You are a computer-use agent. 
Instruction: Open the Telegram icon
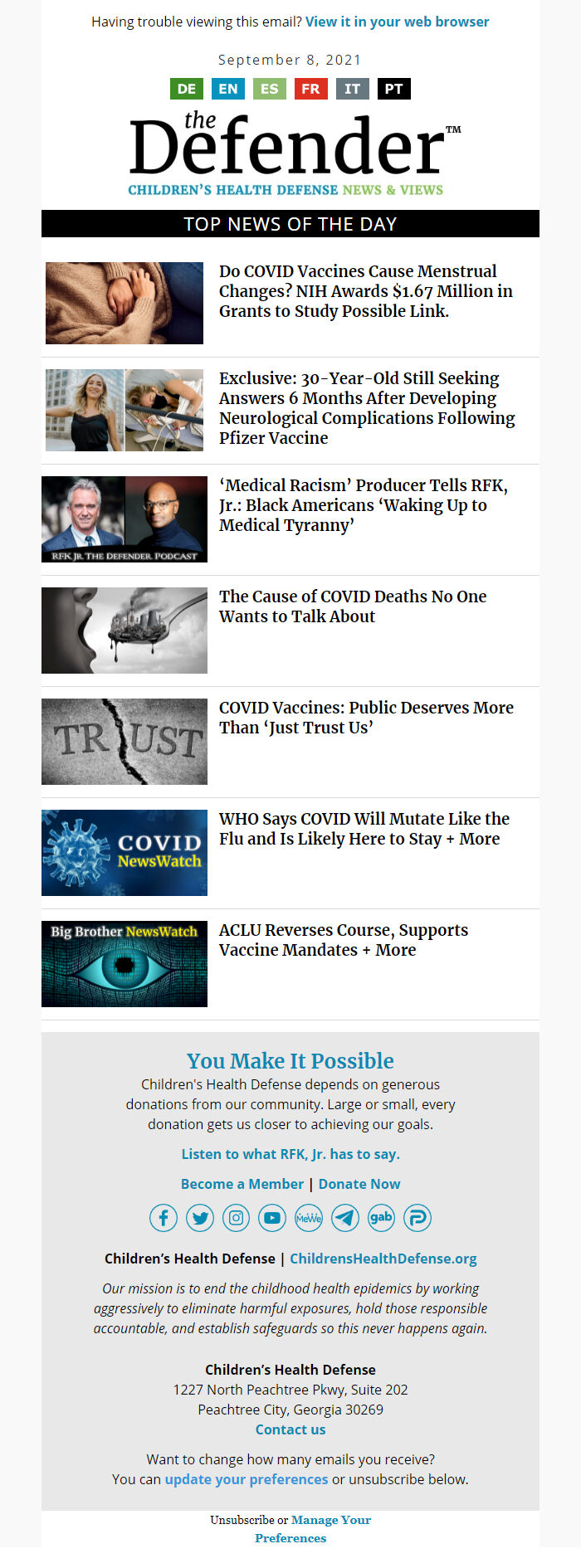pos(345,1218)
